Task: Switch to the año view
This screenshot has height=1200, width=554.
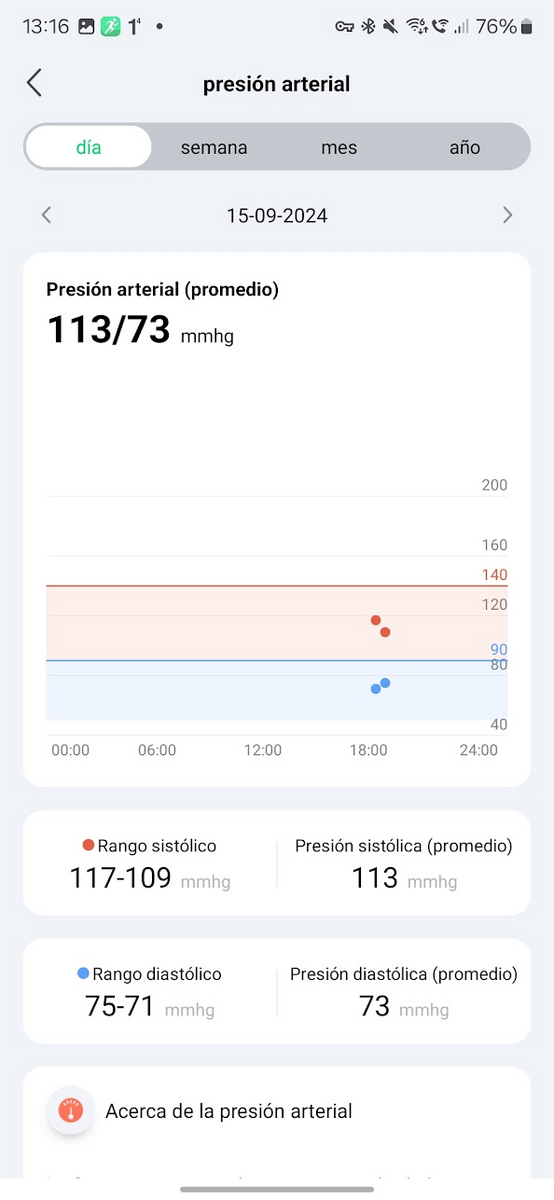Action: [465, 147]
